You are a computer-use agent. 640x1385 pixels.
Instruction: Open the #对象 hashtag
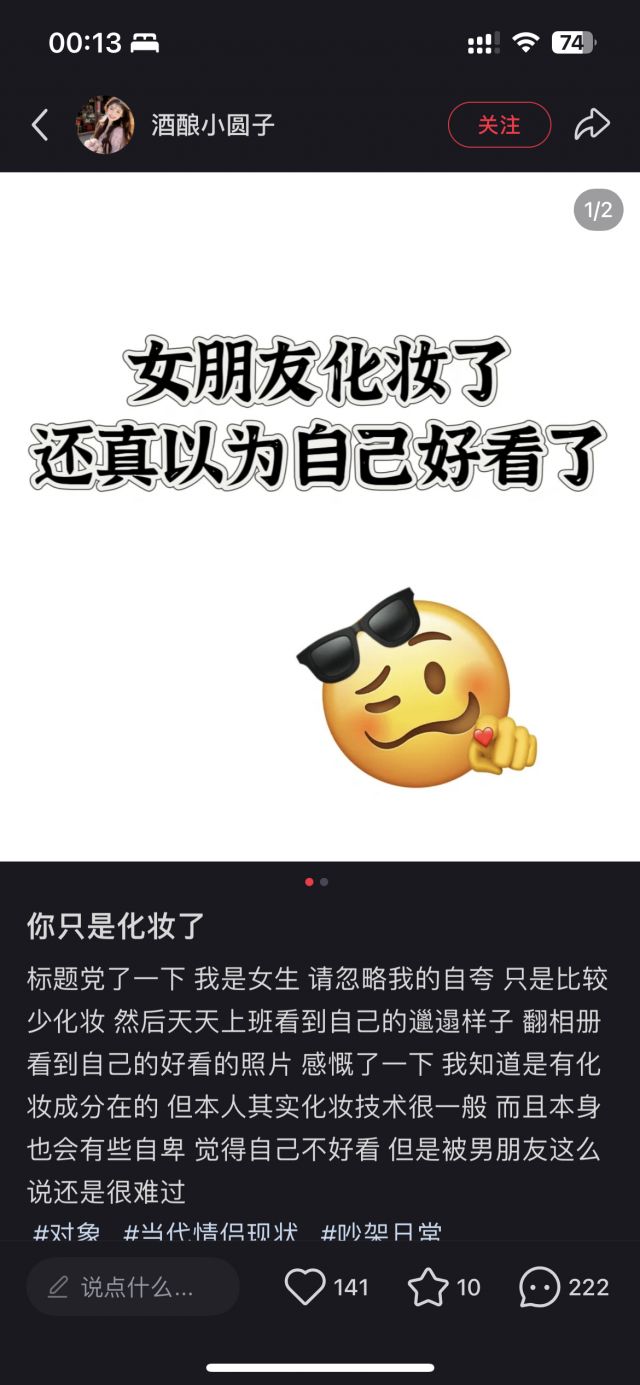(67, 1232)
